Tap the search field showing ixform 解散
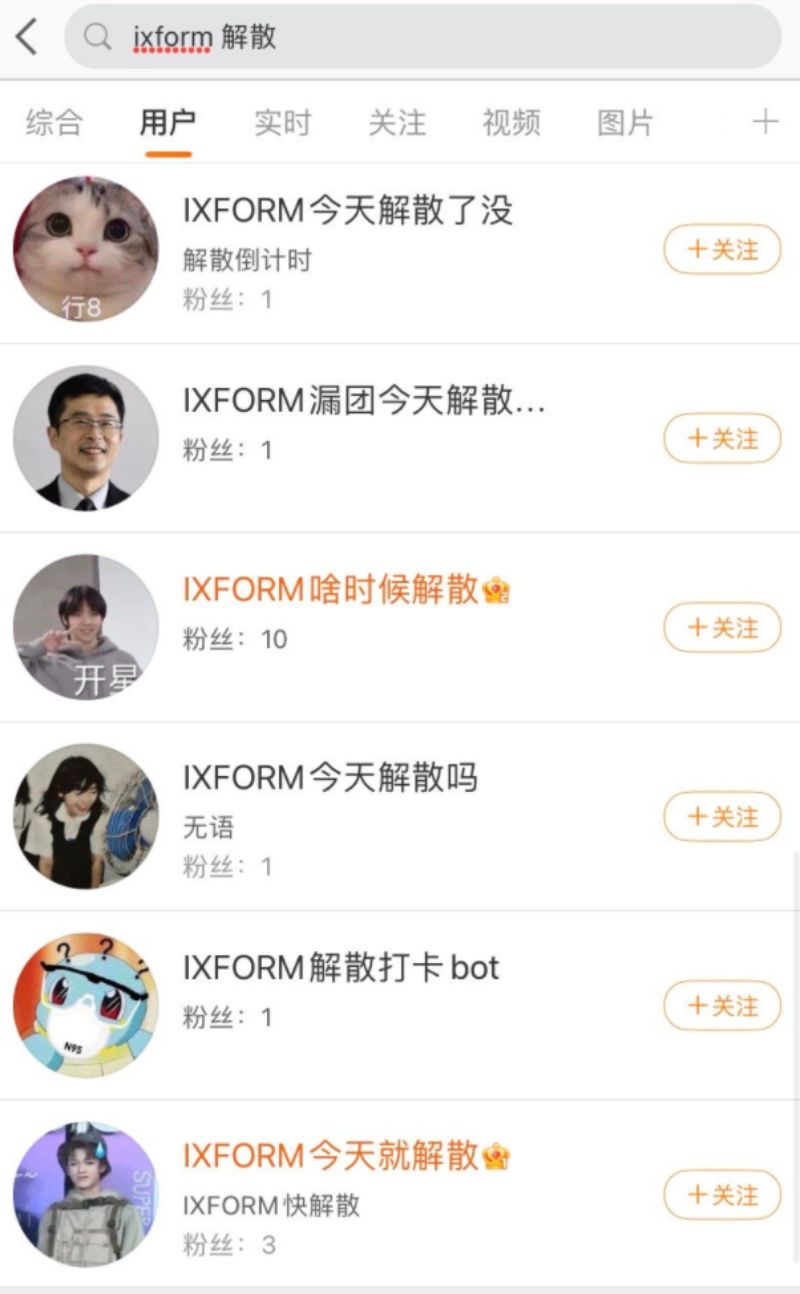Screen dimensions: 800x1294 422,38
